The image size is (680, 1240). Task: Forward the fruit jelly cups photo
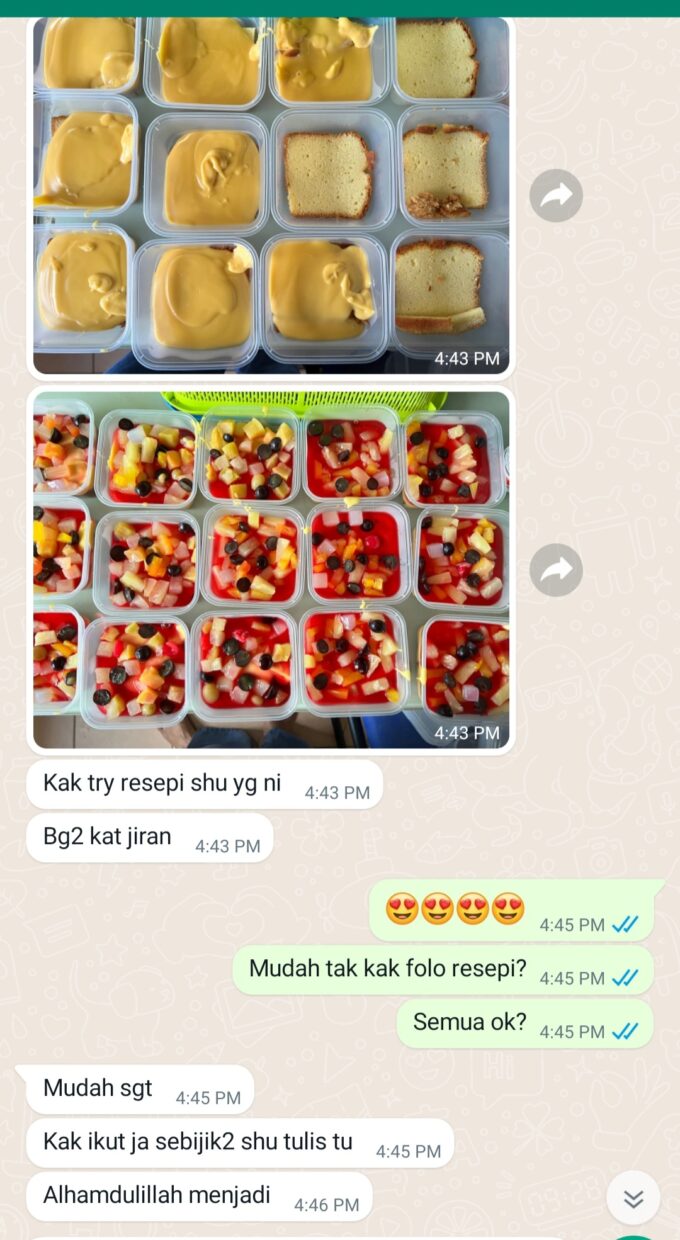pyautogui.click(x=556, y=571)
